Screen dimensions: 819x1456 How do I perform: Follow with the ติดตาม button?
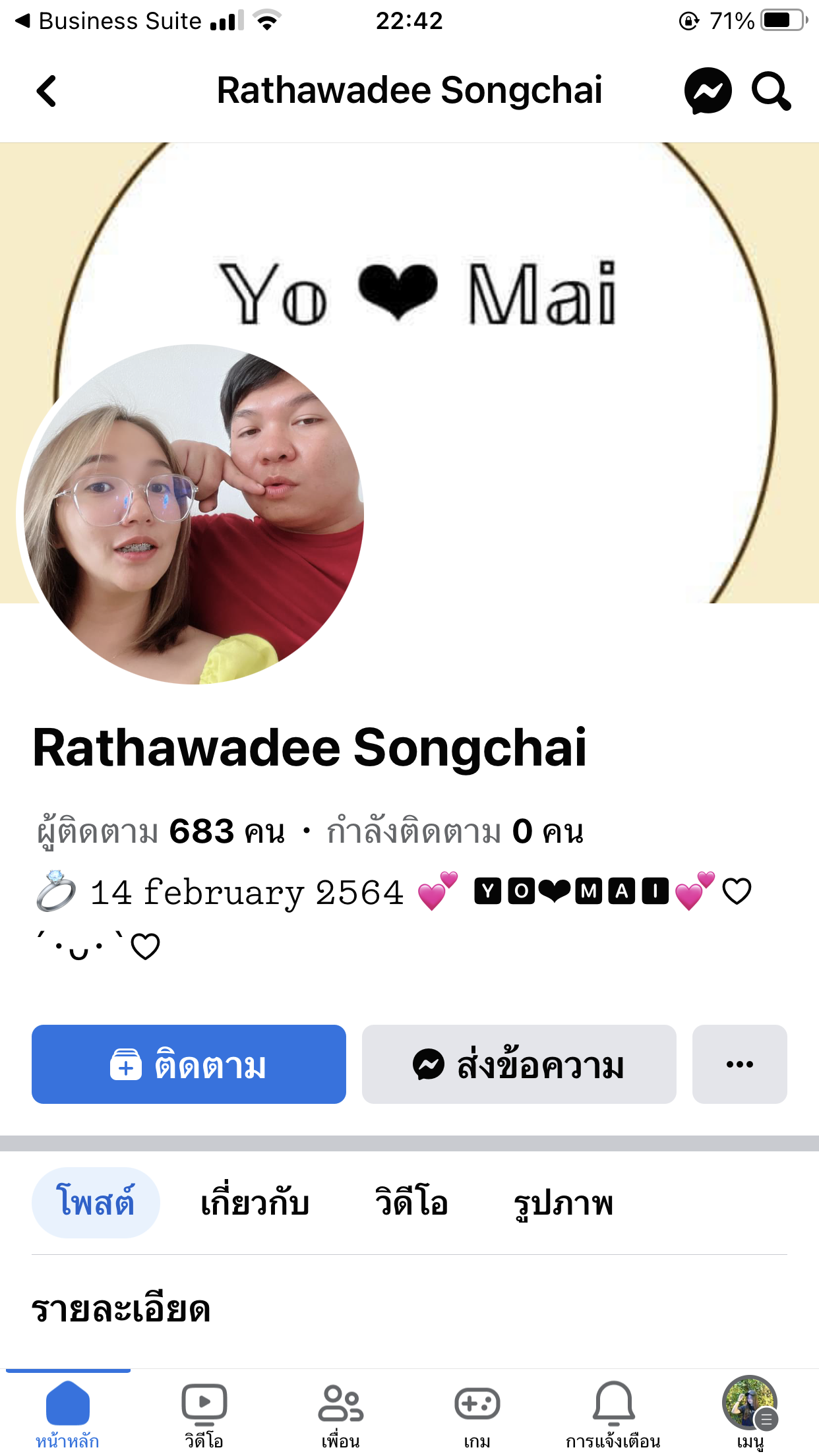pos(189,1064)
